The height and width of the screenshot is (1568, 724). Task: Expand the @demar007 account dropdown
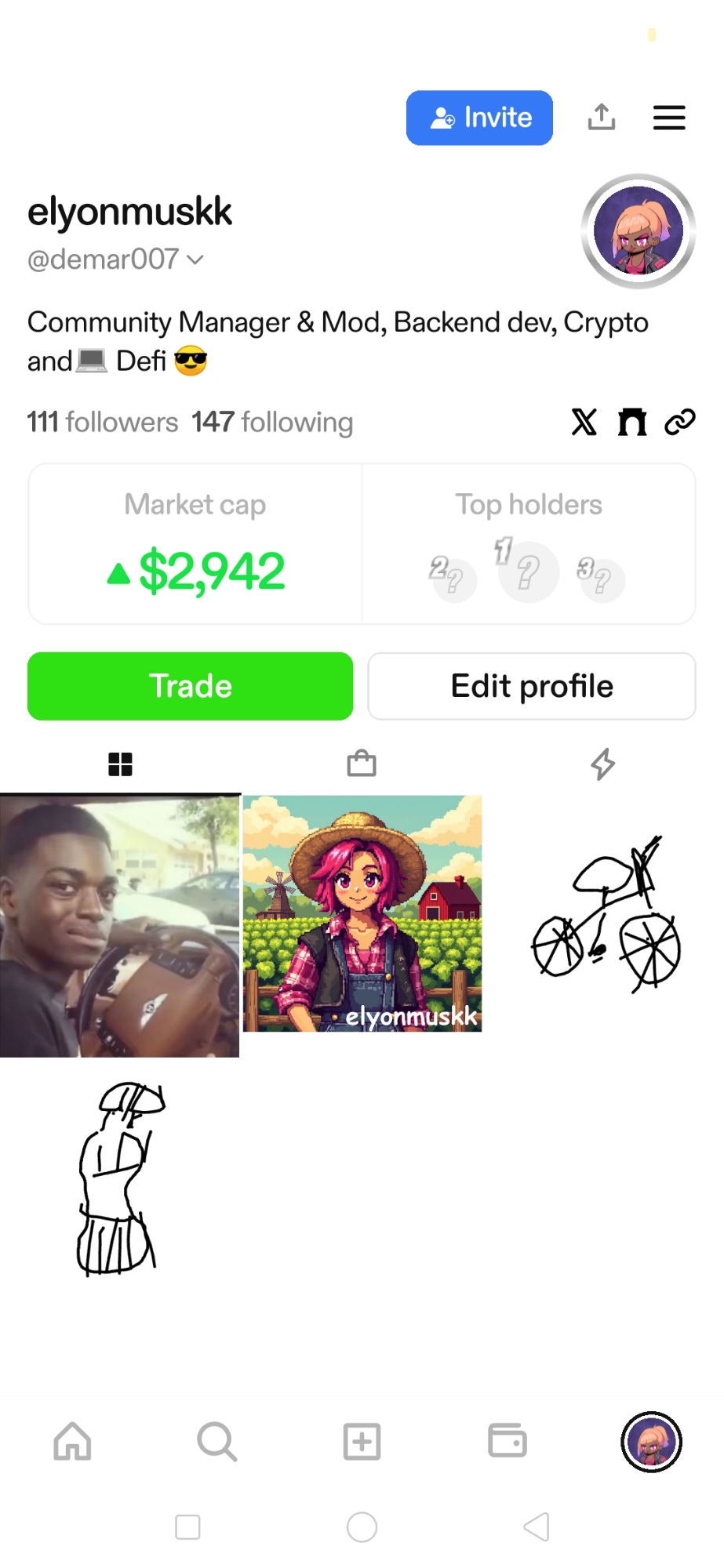[195, 260]
